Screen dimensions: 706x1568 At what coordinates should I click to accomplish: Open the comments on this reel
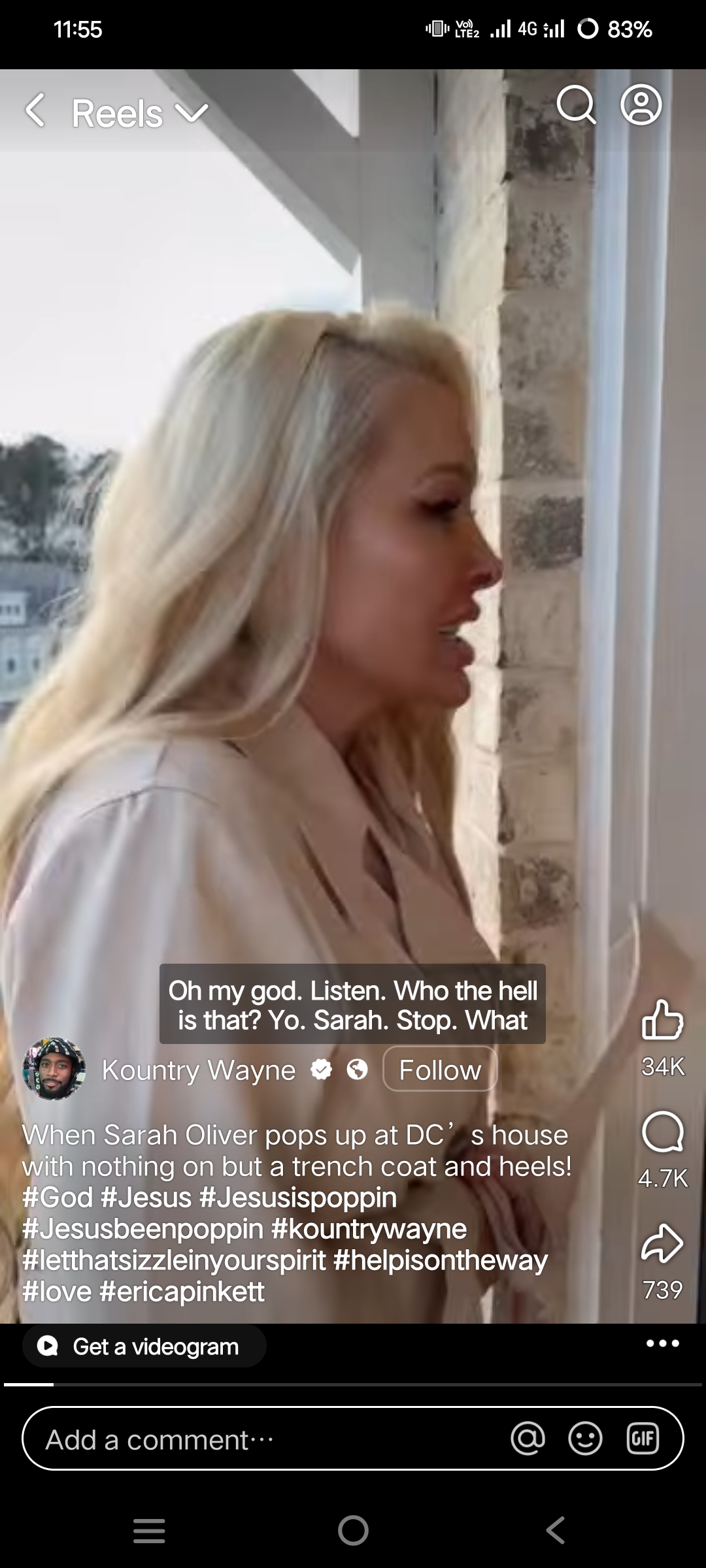[662, 1132]
